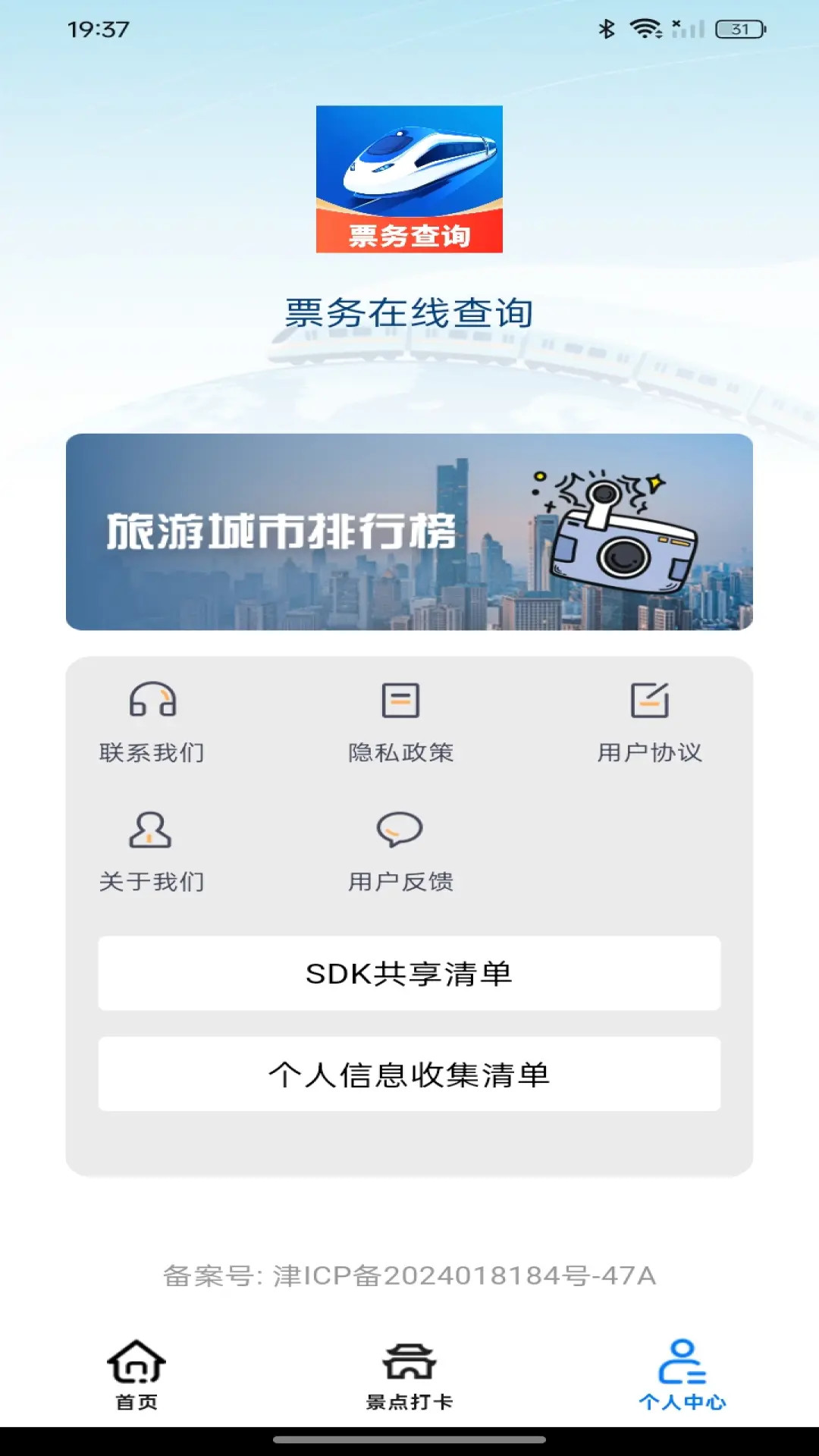Switch to the 景点打卡 tab

[409, 1376]
